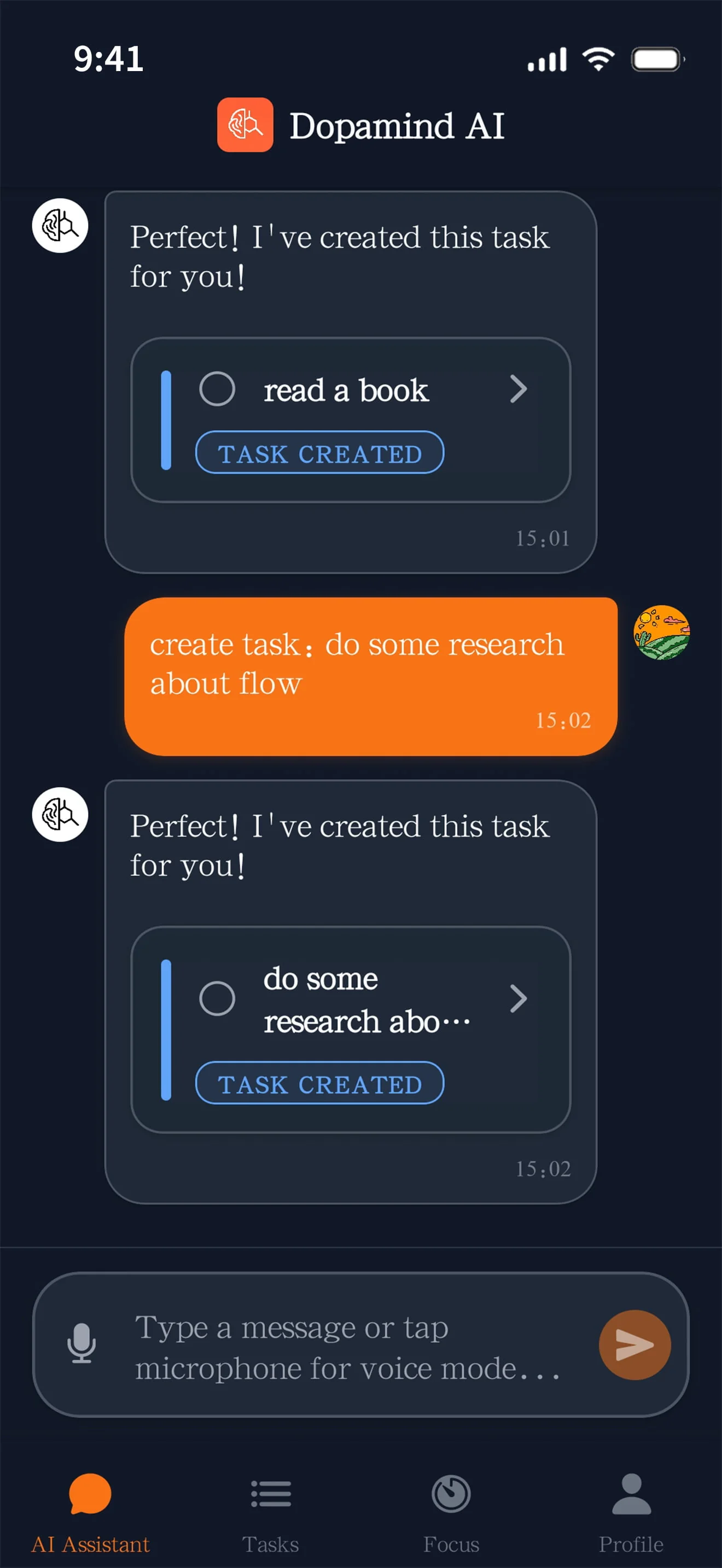Go to the Profile tab
Image resolution: width=722 pixels, height=1568 pixels.
point(631,1509)
